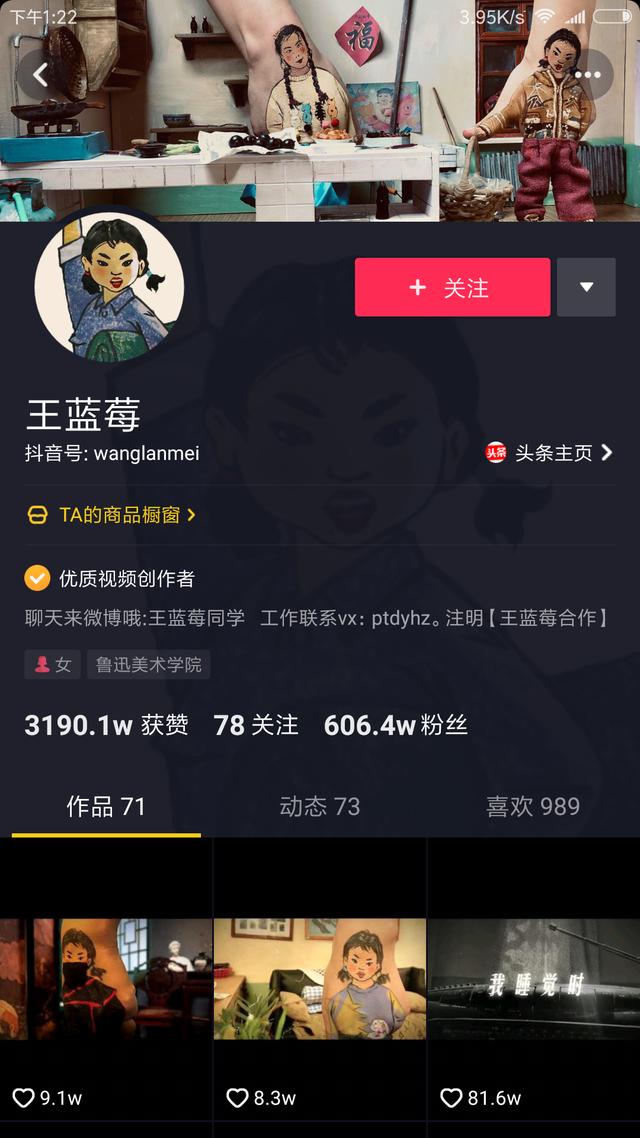Go back using the top arrow
Screen dimensions: 640x1138
tap(41, 75)
